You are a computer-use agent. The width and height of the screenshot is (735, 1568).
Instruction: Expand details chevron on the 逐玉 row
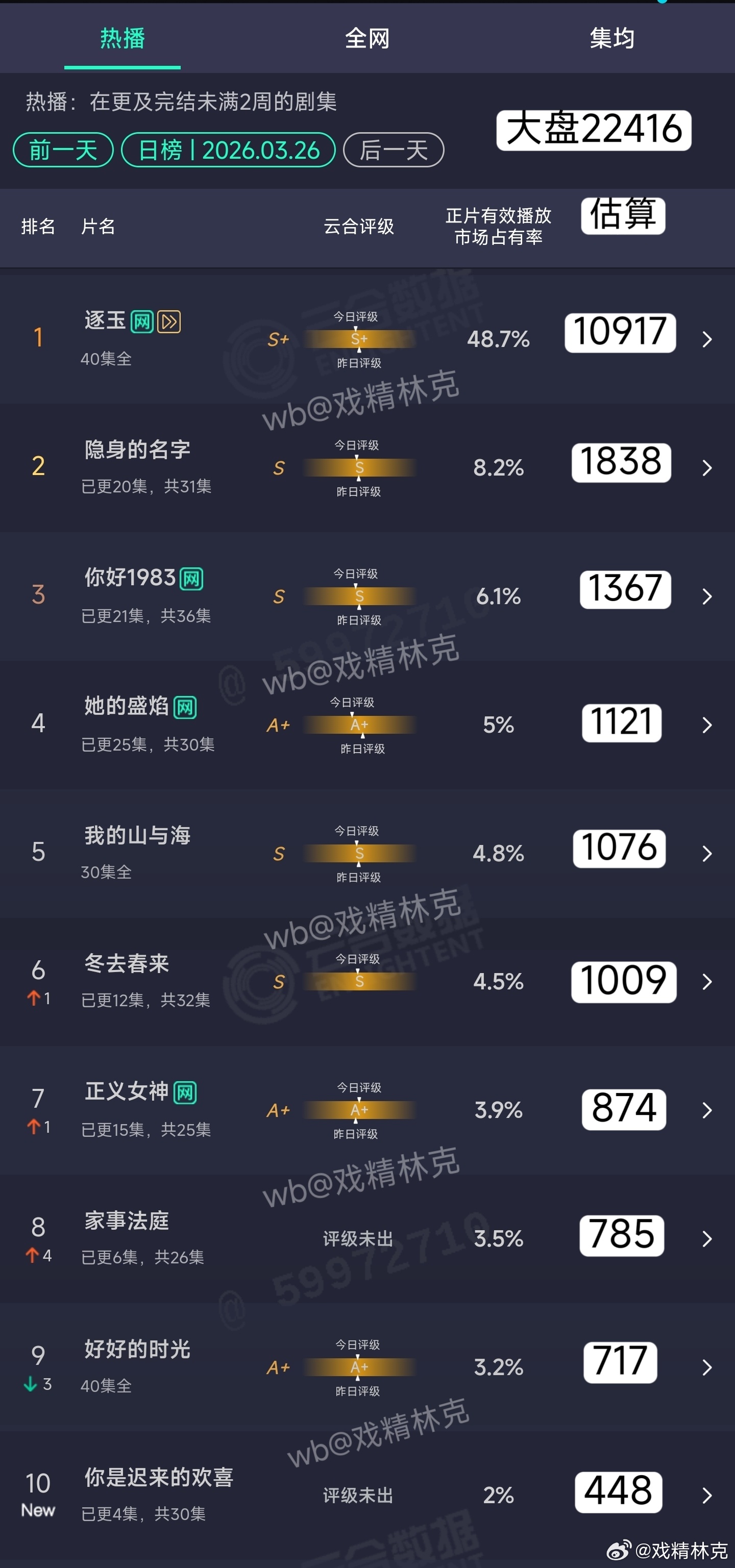pyautogui.click(x=707, y=340)
